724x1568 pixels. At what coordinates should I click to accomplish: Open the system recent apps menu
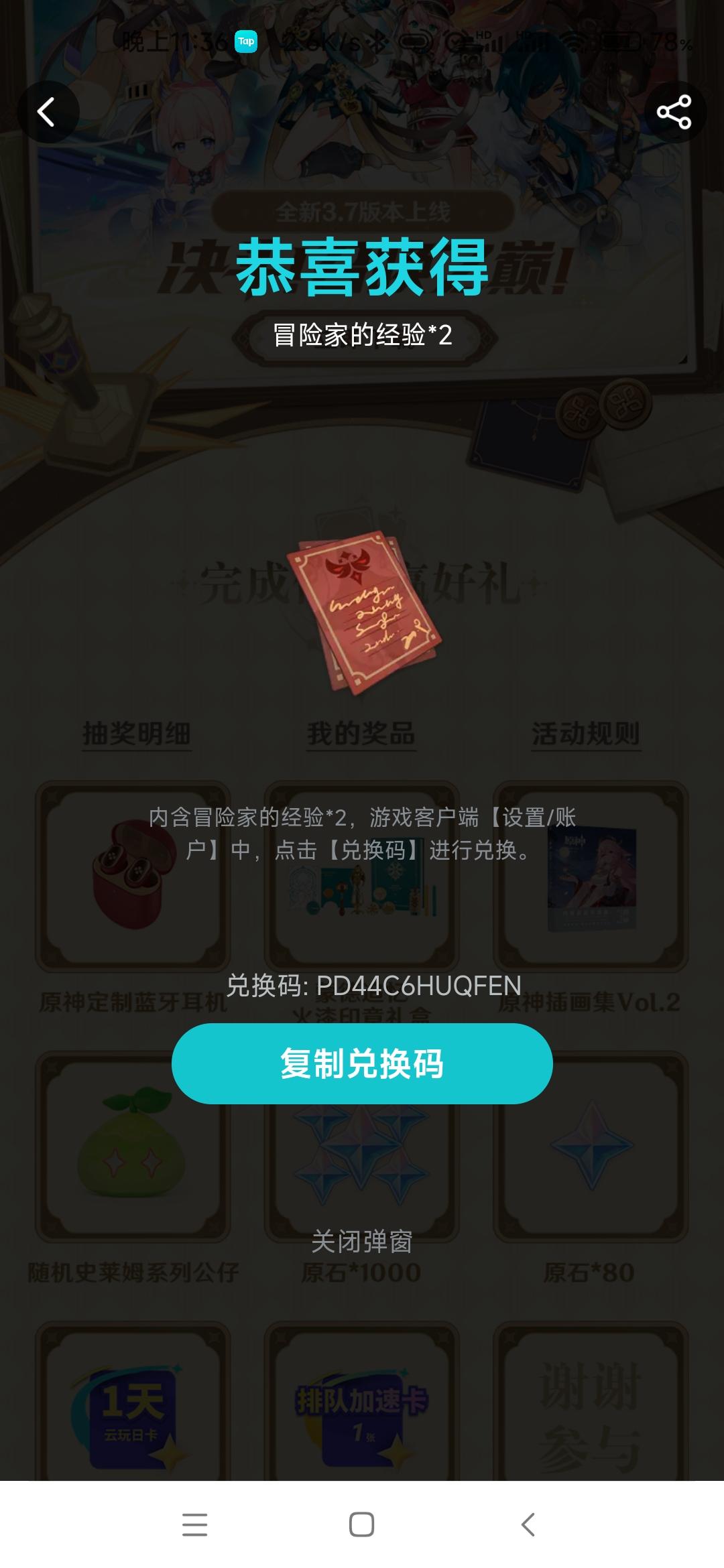(x=194, y=1524)
